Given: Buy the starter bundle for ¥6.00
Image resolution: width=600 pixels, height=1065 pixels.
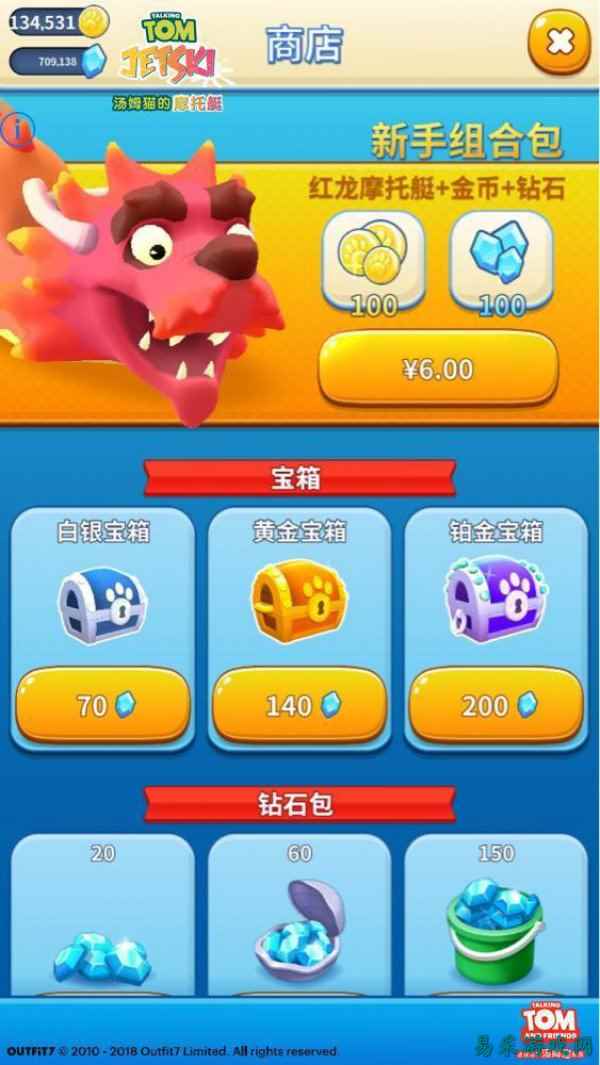Looking at the screenshot, I should click(438, 370).
